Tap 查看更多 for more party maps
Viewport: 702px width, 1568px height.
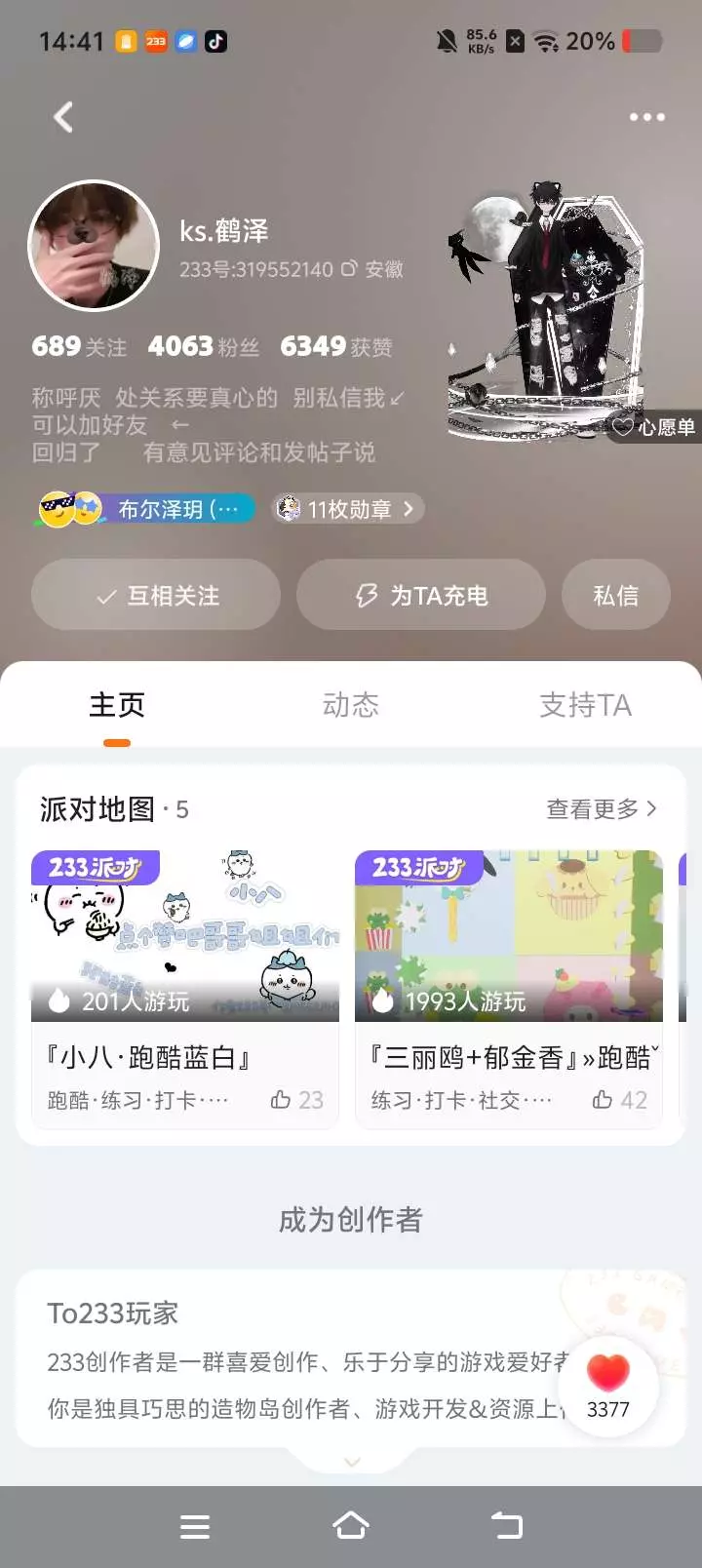(603, 808)
